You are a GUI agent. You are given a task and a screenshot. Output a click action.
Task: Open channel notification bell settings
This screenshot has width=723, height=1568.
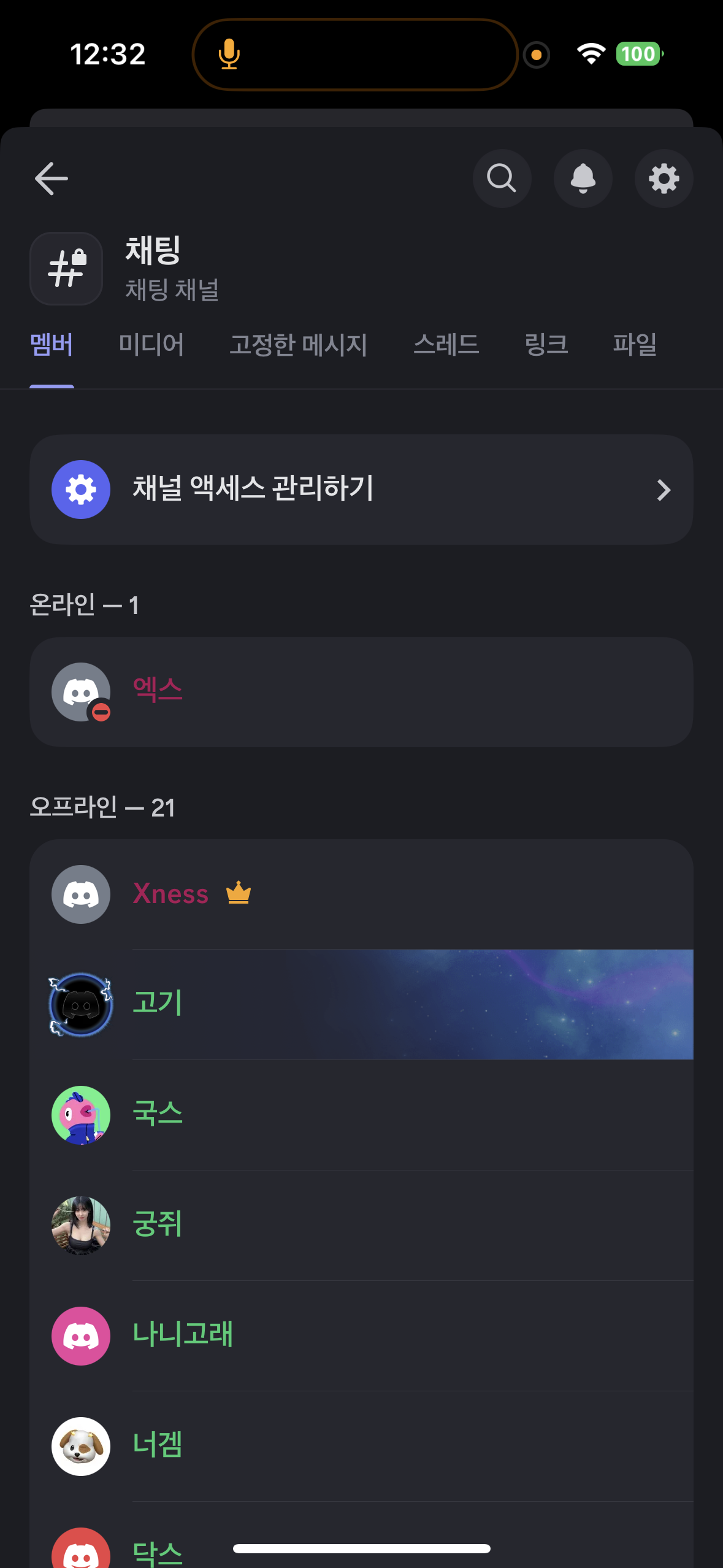tap(583, 179)
